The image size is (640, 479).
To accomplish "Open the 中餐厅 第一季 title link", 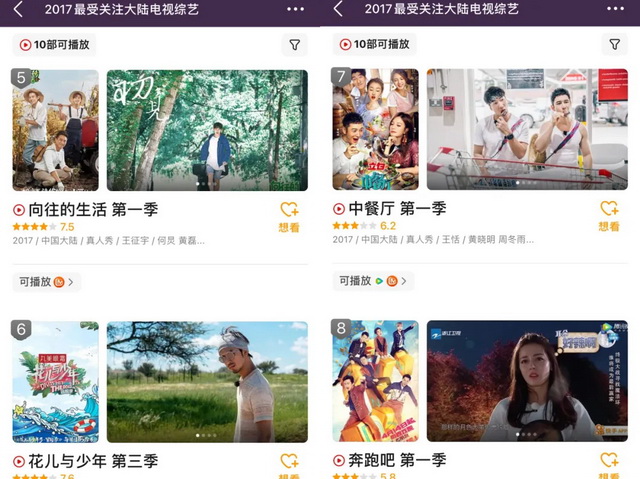I will click(395, 209).
